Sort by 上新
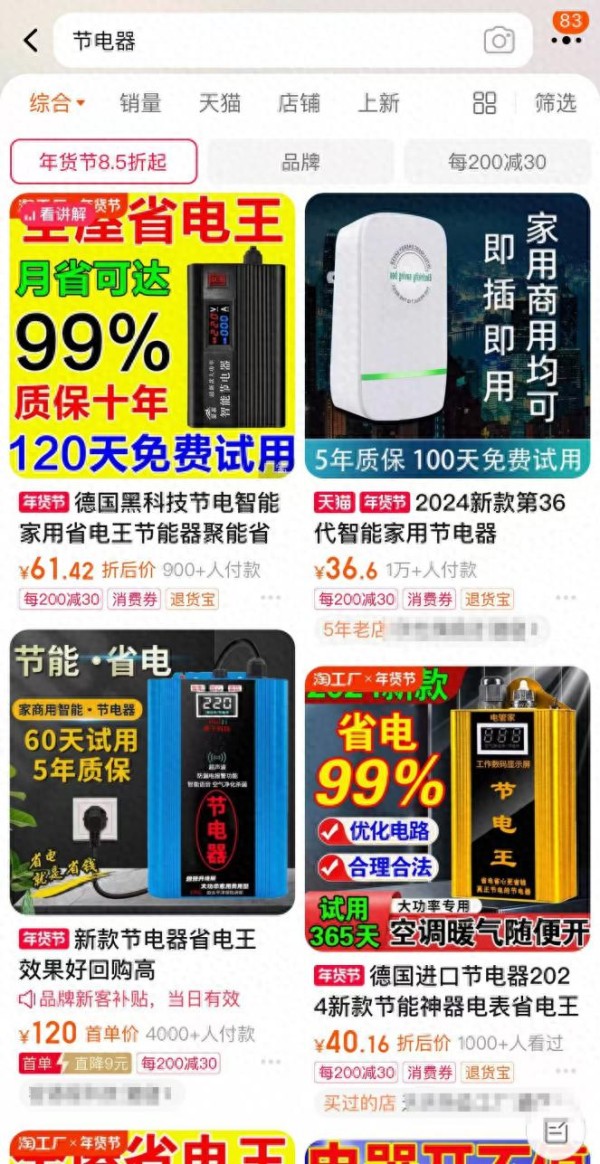This screenshot has width=600, height=1164. point(379,102)
